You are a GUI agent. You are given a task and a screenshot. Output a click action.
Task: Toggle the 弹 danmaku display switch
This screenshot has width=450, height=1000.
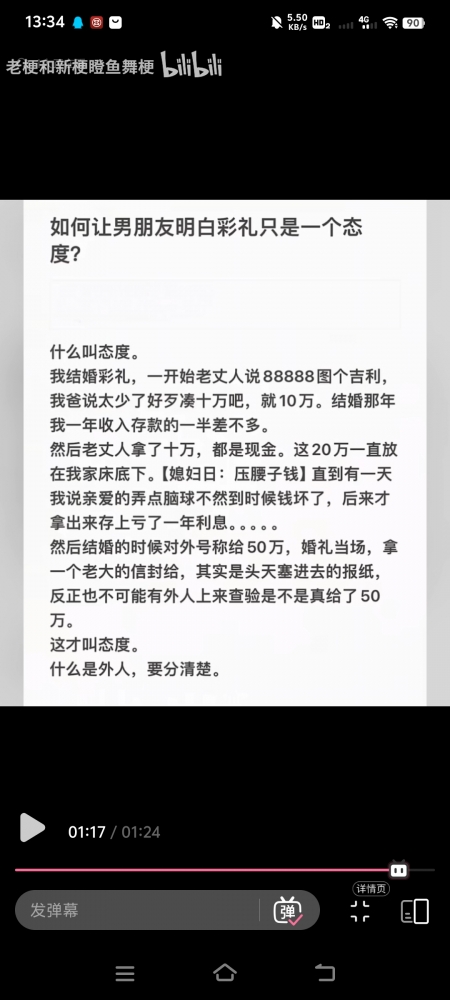(x=288, y=910)
